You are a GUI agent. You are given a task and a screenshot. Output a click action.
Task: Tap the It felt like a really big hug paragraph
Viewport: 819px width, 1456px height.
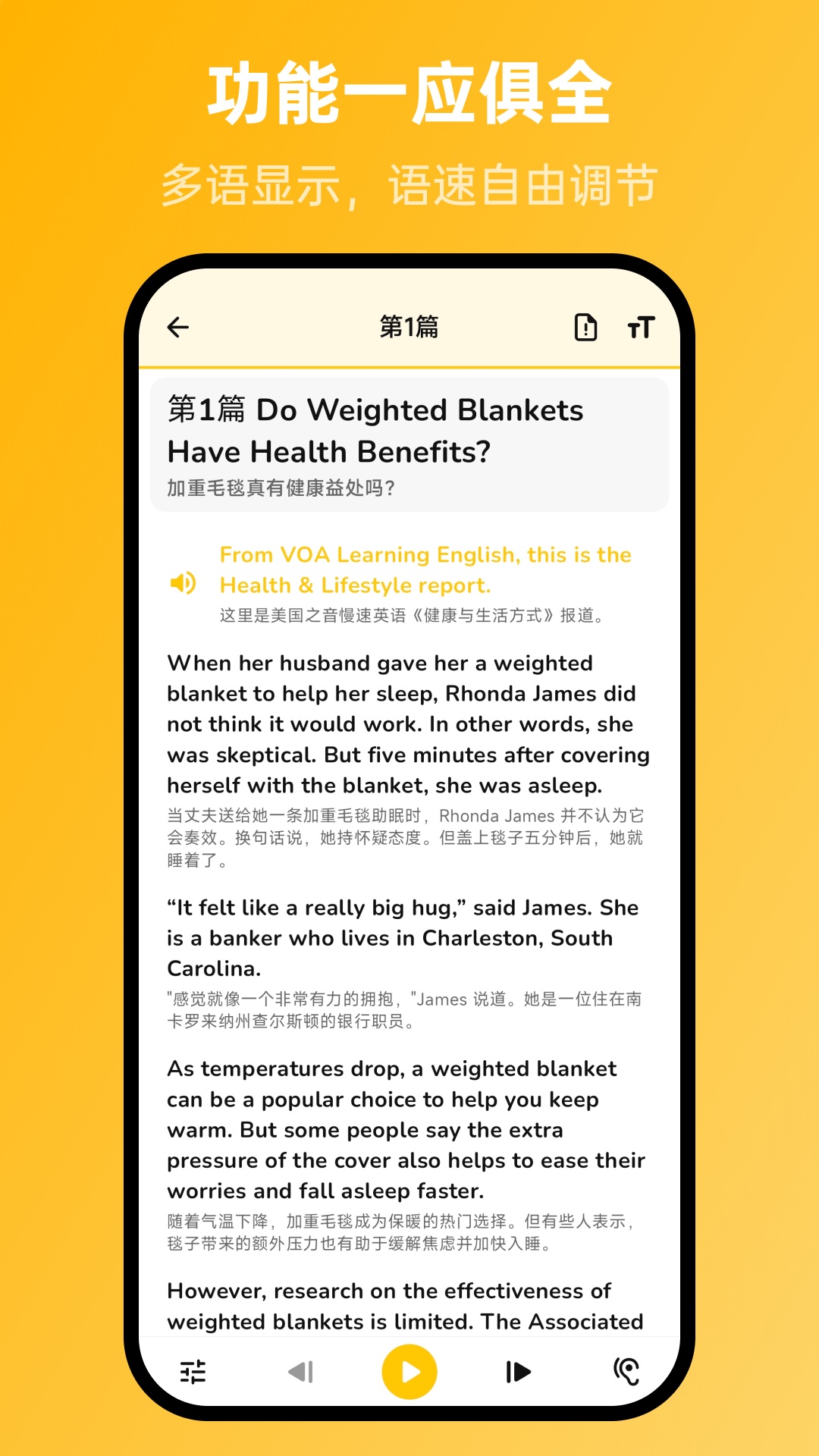click(401, 938)
